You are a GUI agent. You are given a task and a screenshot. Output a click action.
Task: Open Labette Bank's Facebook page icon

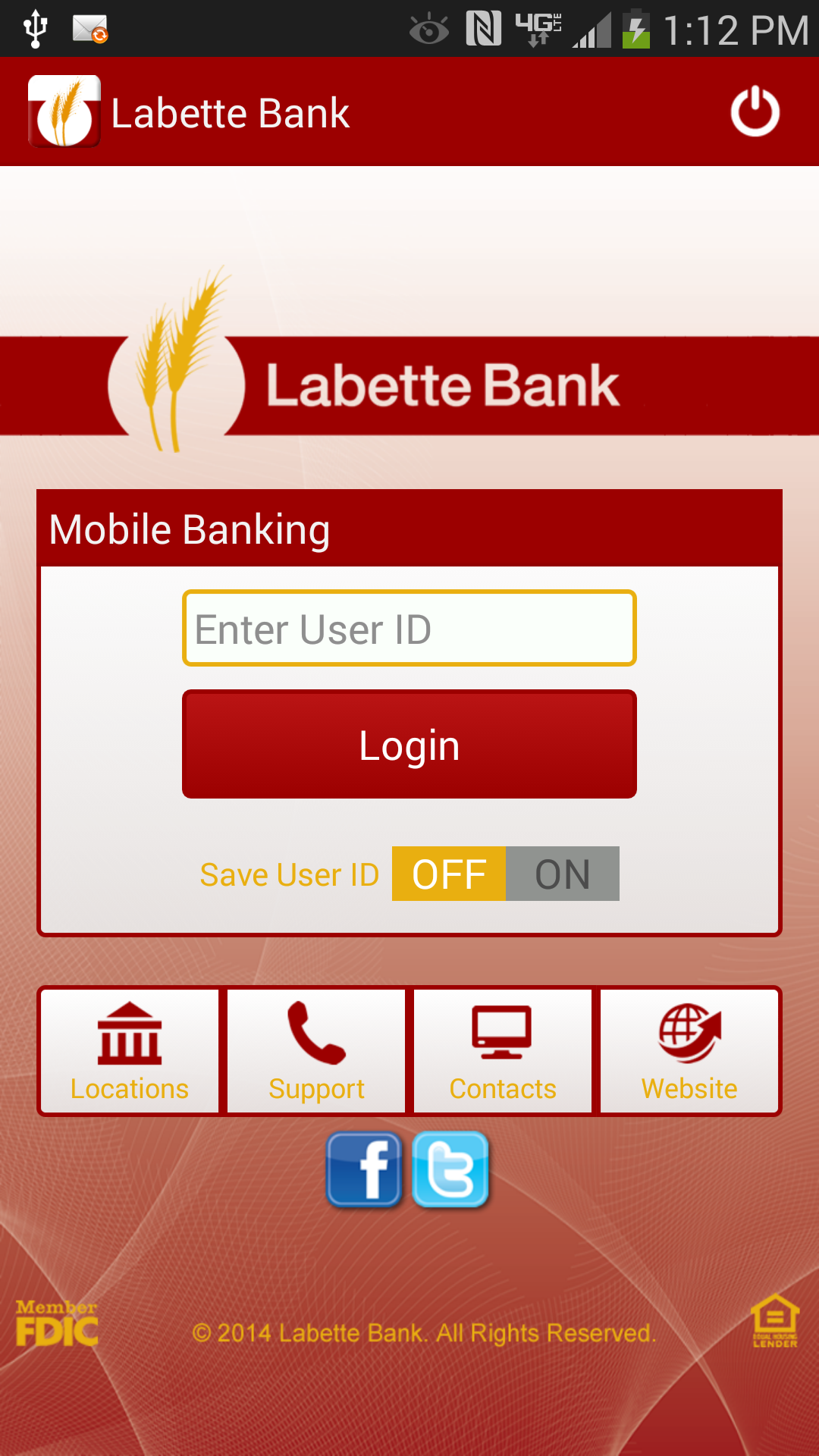coord(364,1168)
